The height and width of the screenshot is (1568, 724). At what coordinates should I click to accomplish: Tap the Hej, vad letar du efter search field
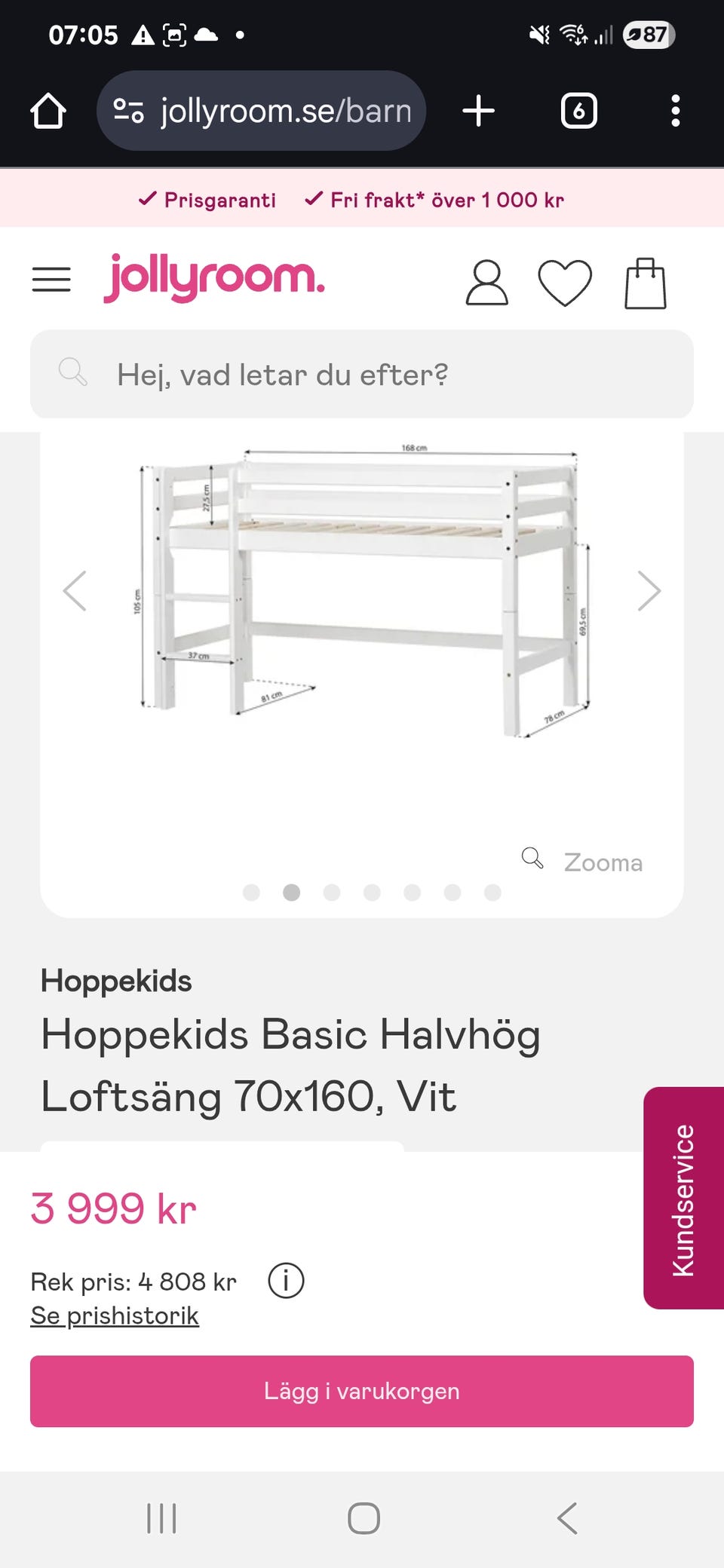[x=283, y=373]
